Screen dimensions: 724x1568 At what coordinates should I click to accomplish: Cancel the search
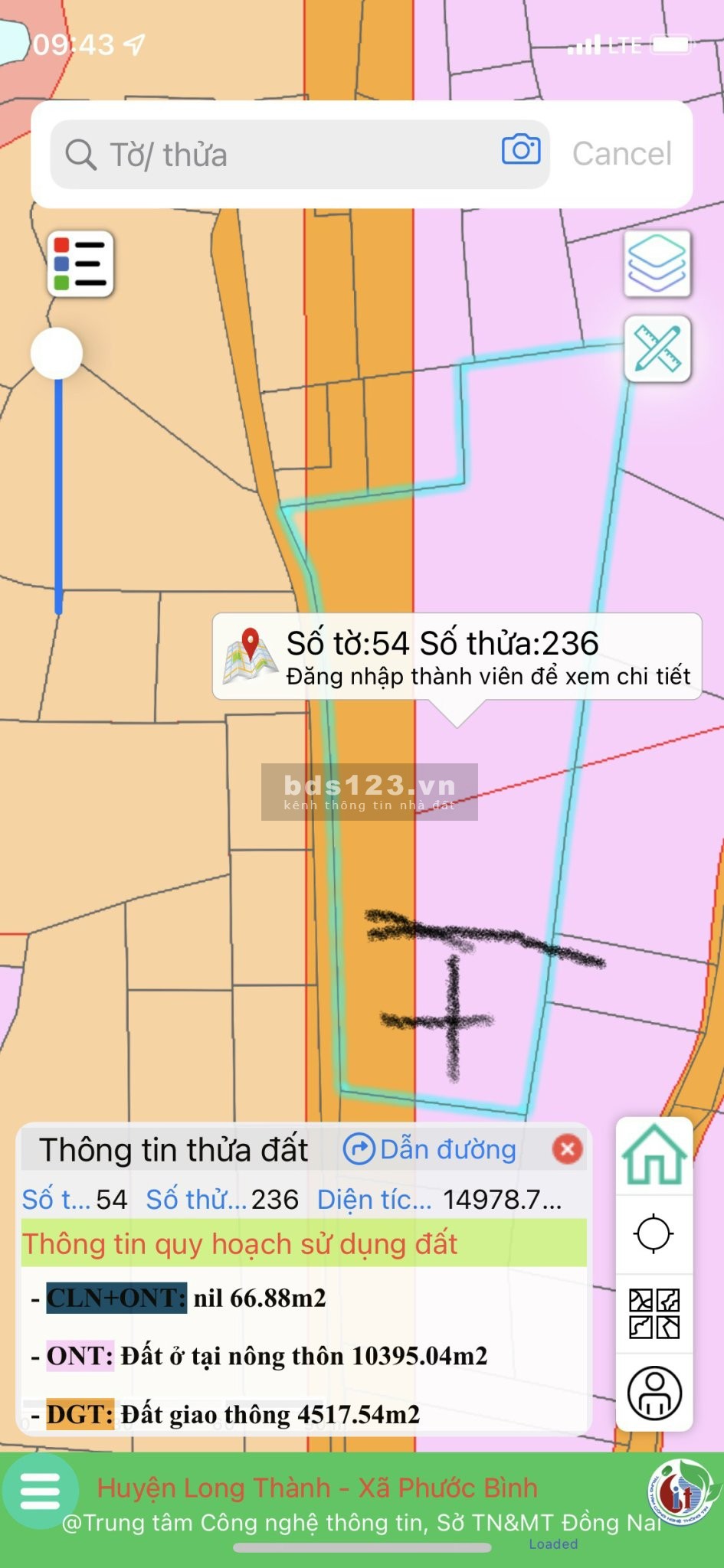tap(621, 154)
